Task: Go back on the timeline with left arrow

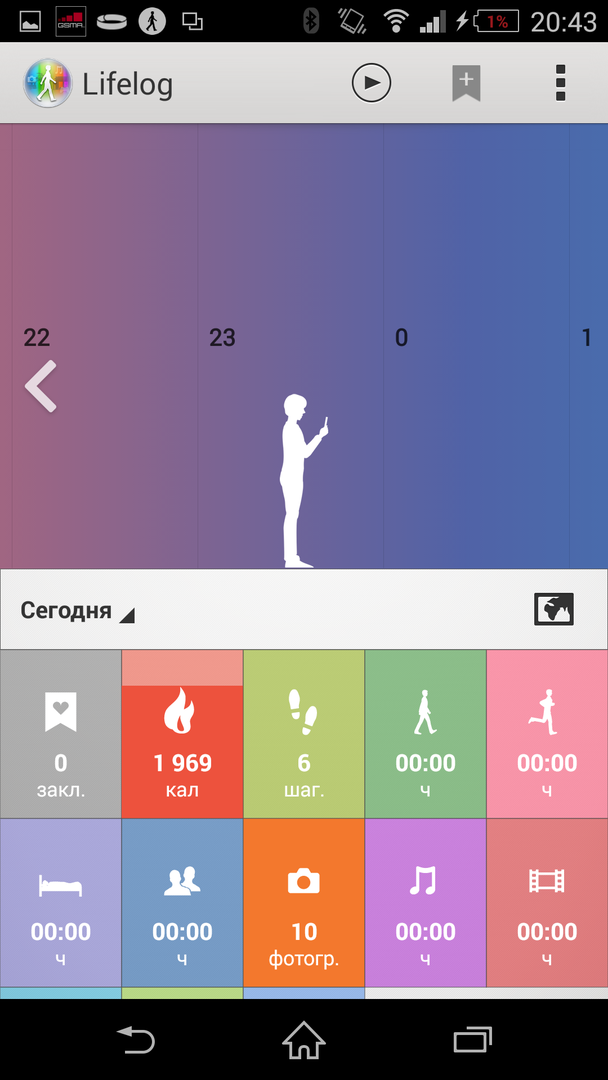Action: click(41, 387)
